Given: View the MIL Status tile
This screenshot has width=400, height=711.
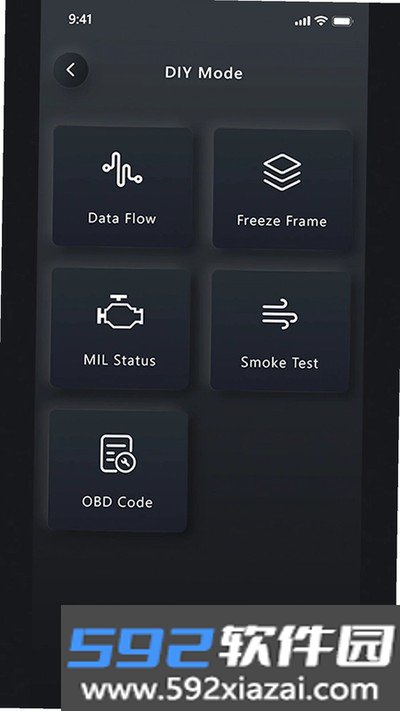Looking at the screenshot, I should click(x=120, y=328).
